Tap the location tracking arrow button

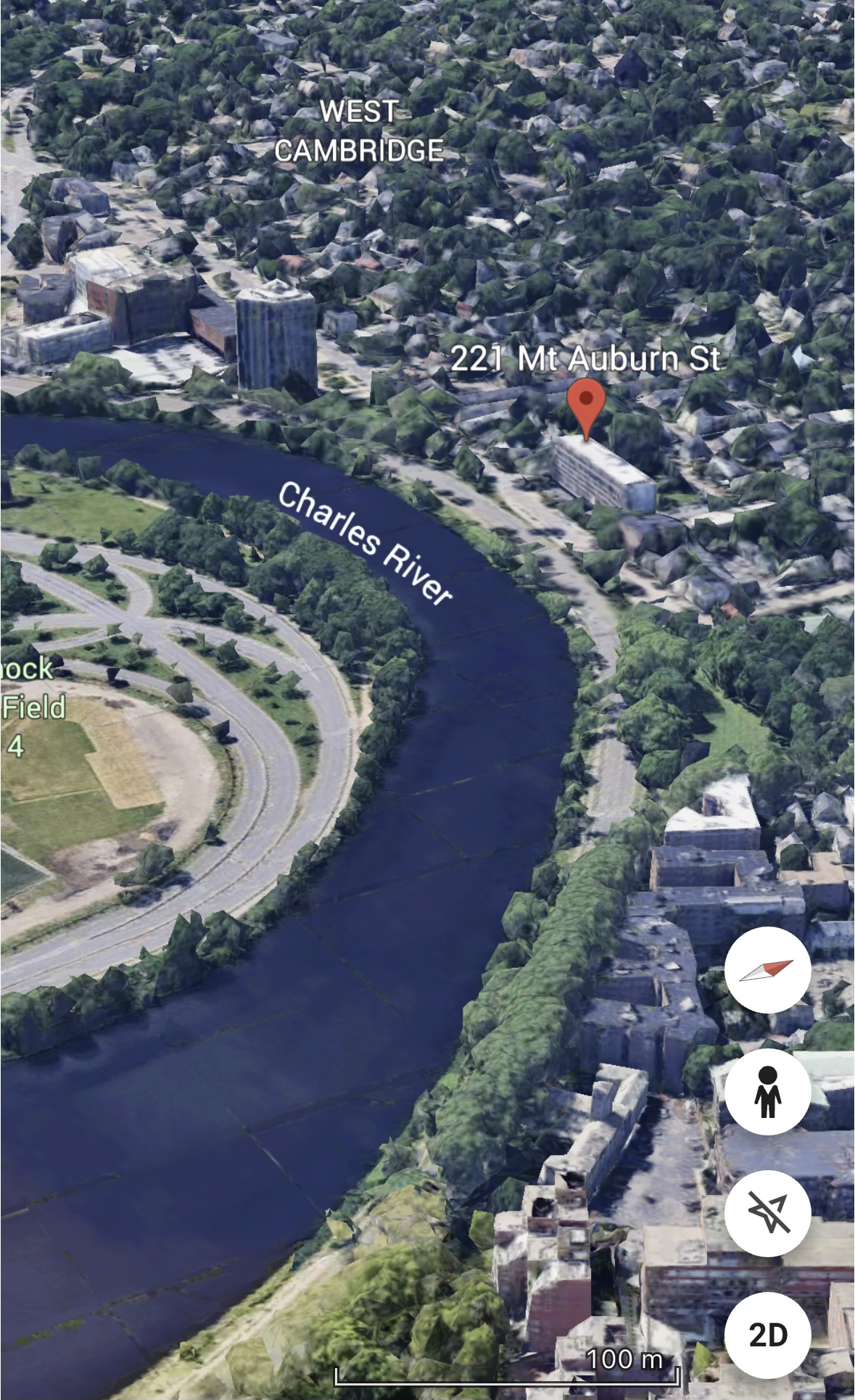pos(767,1213)
